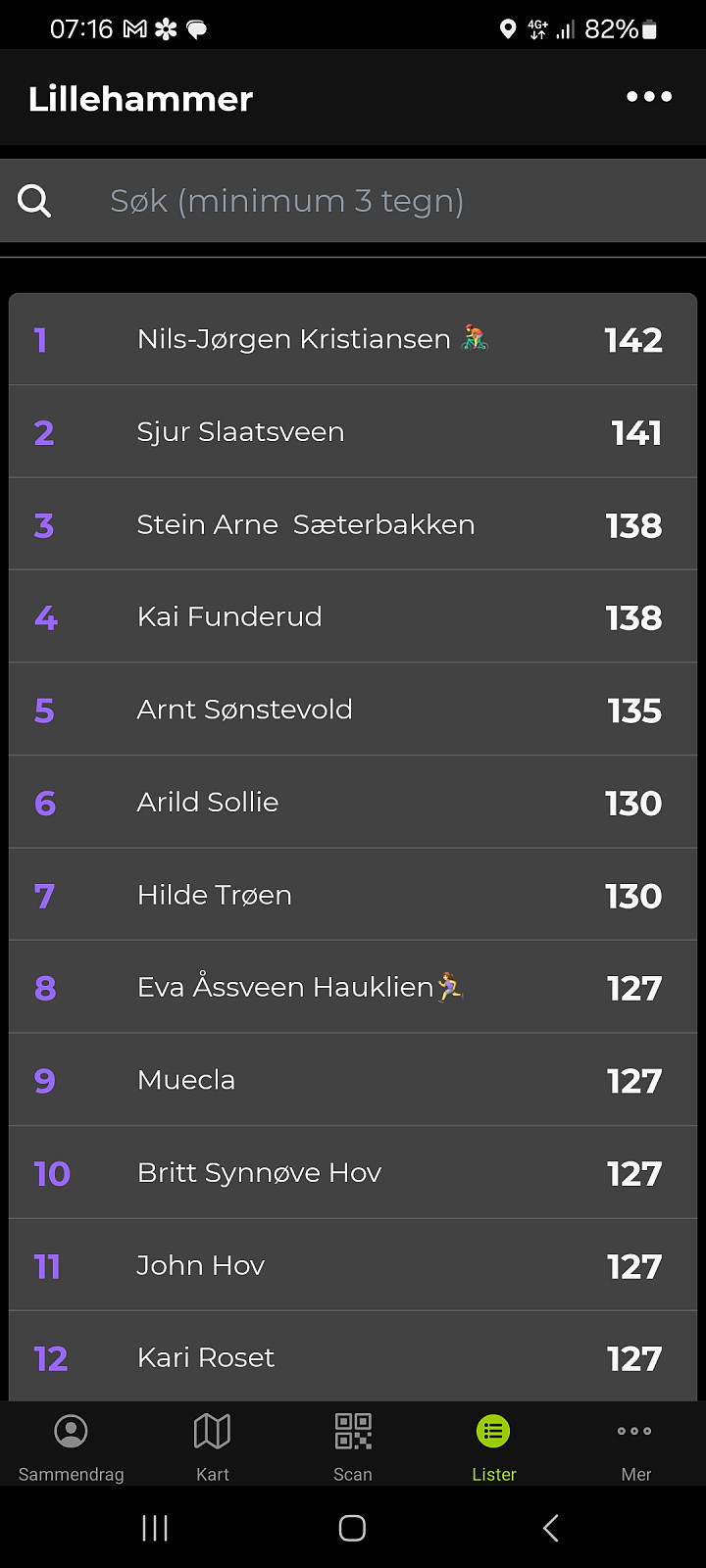Go to the Kart tab

(x=212, y=1445)
